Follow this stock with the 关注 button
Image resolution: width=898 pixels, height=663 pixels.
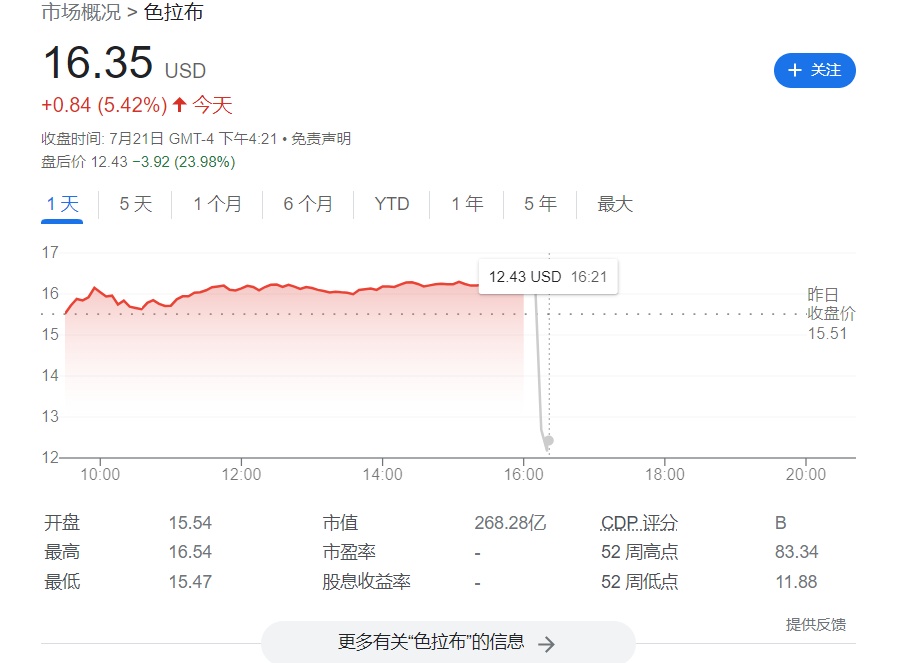[814, 70]
